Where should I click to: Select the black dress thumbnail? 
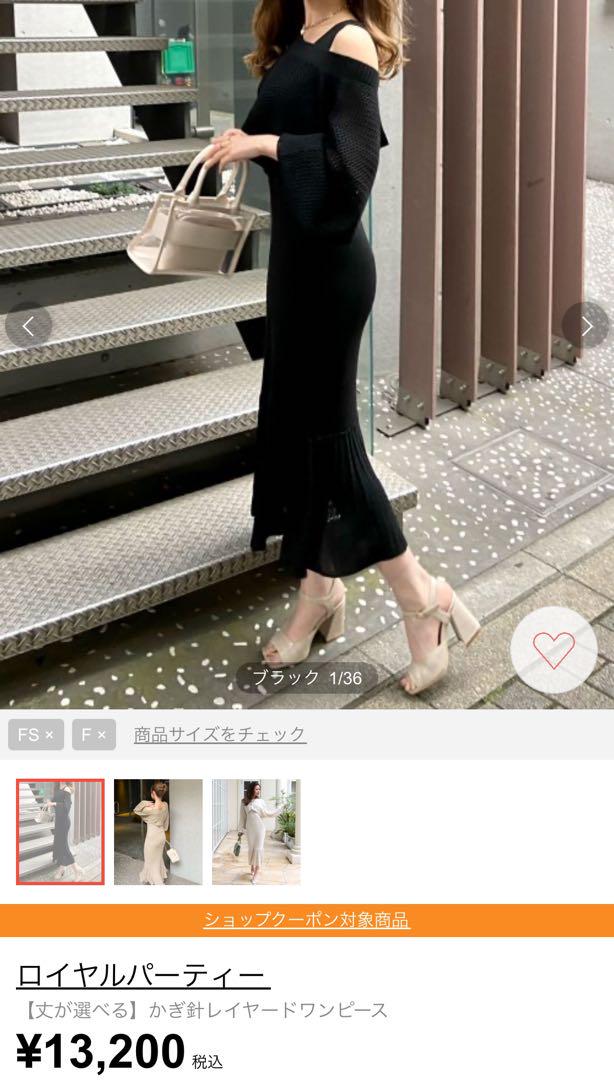click(x=60, y=832)
